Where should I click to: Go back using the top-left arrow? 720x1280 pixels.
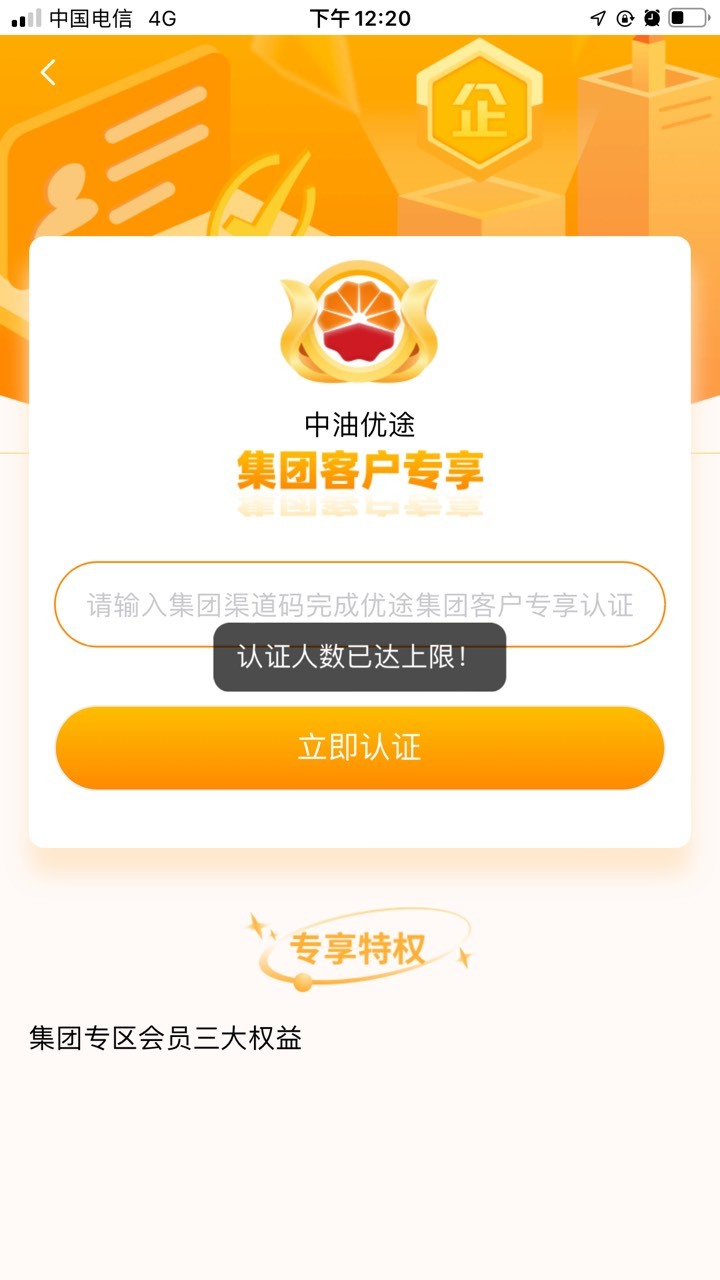48,72
